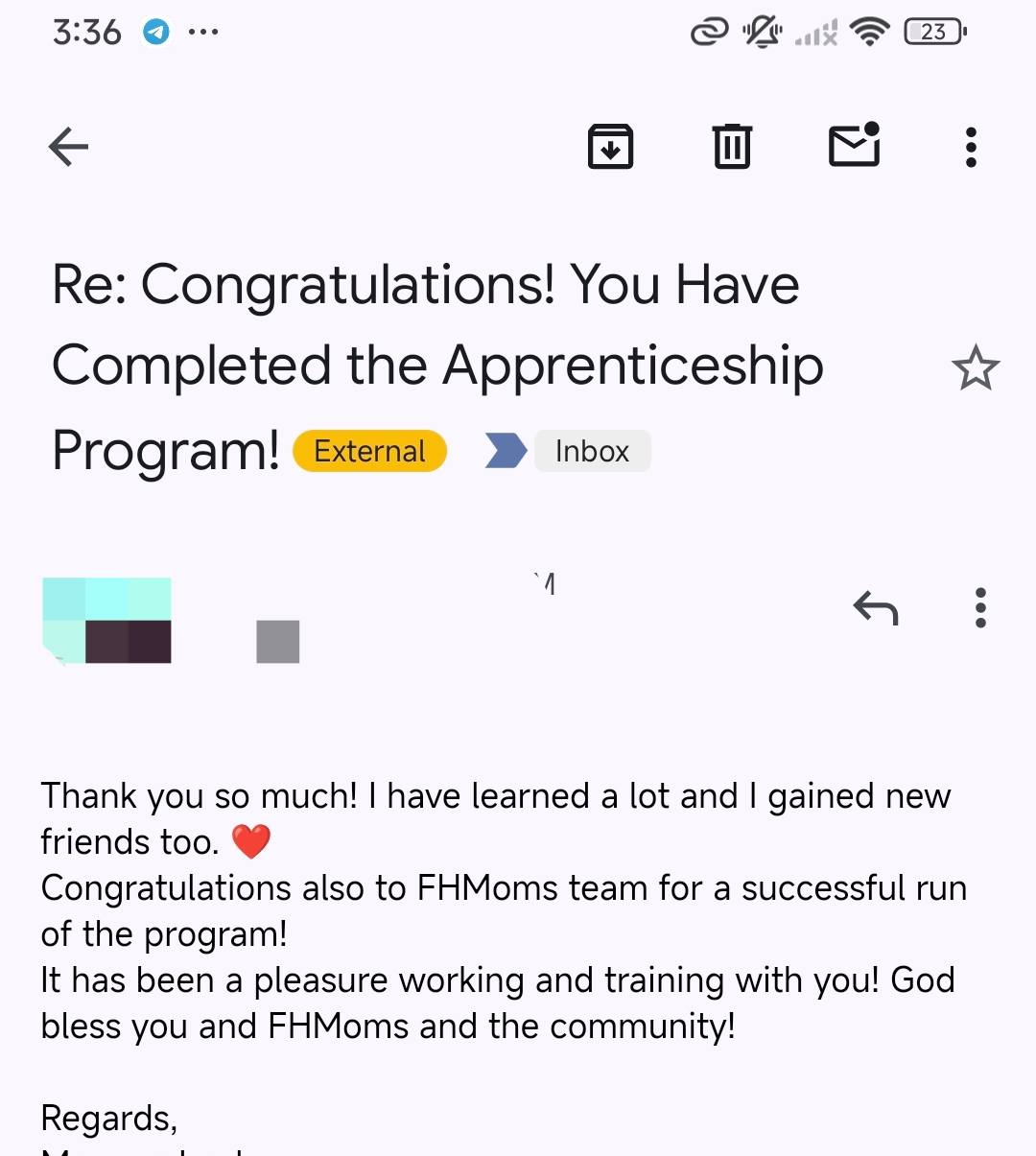
Task: Open the sender's profile picture
Action: [x=107, y=621]
